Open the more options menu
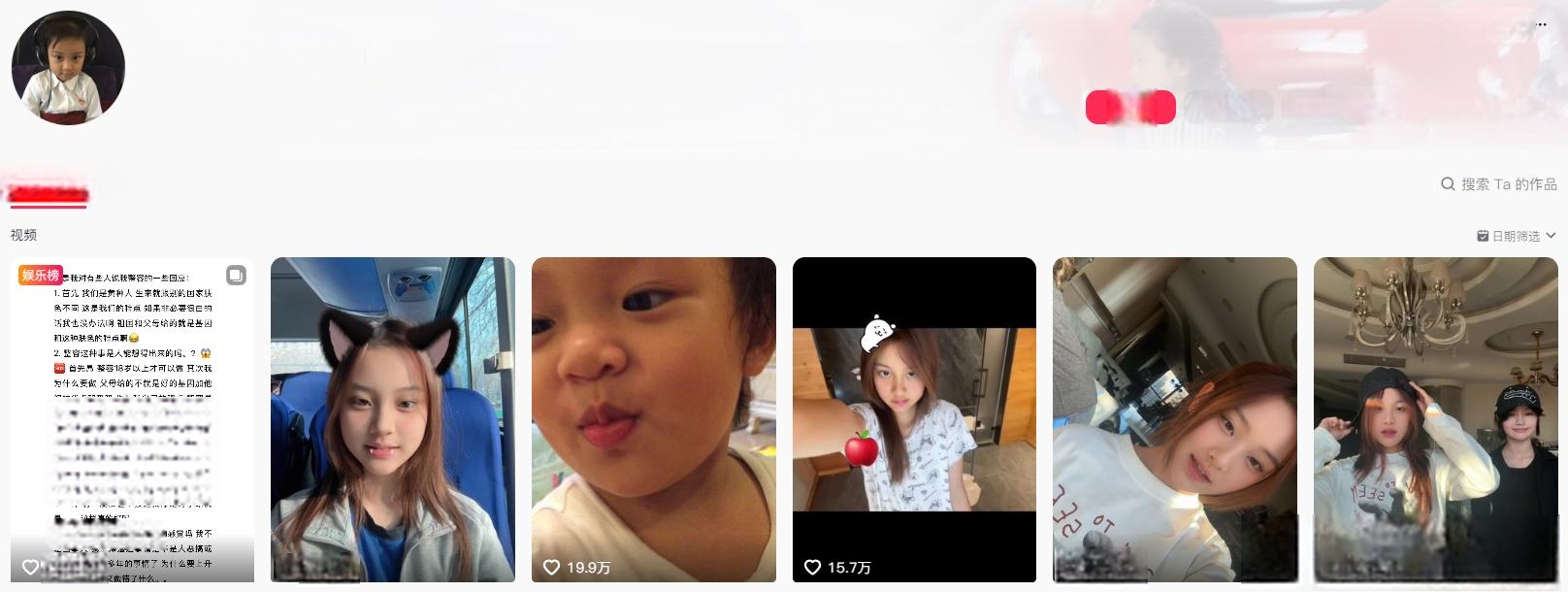Image resolution: width=1568 pixels, height=592 pixels. (1541, 25)
